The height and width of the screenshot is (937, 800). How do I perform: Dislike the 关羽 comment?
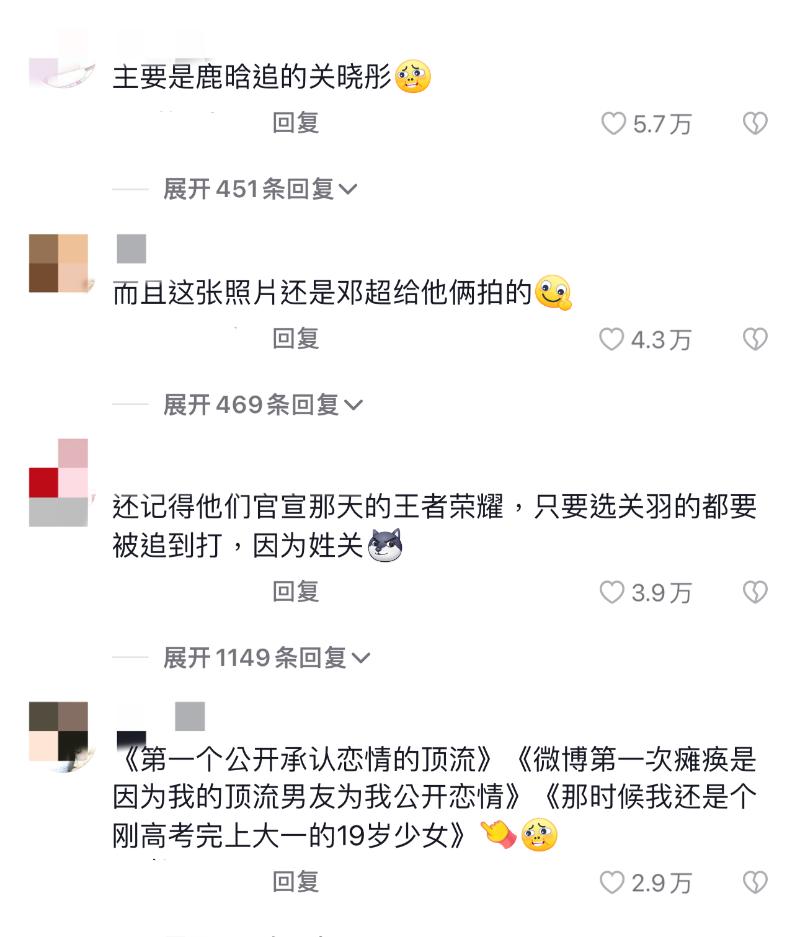tap(755, 593)
